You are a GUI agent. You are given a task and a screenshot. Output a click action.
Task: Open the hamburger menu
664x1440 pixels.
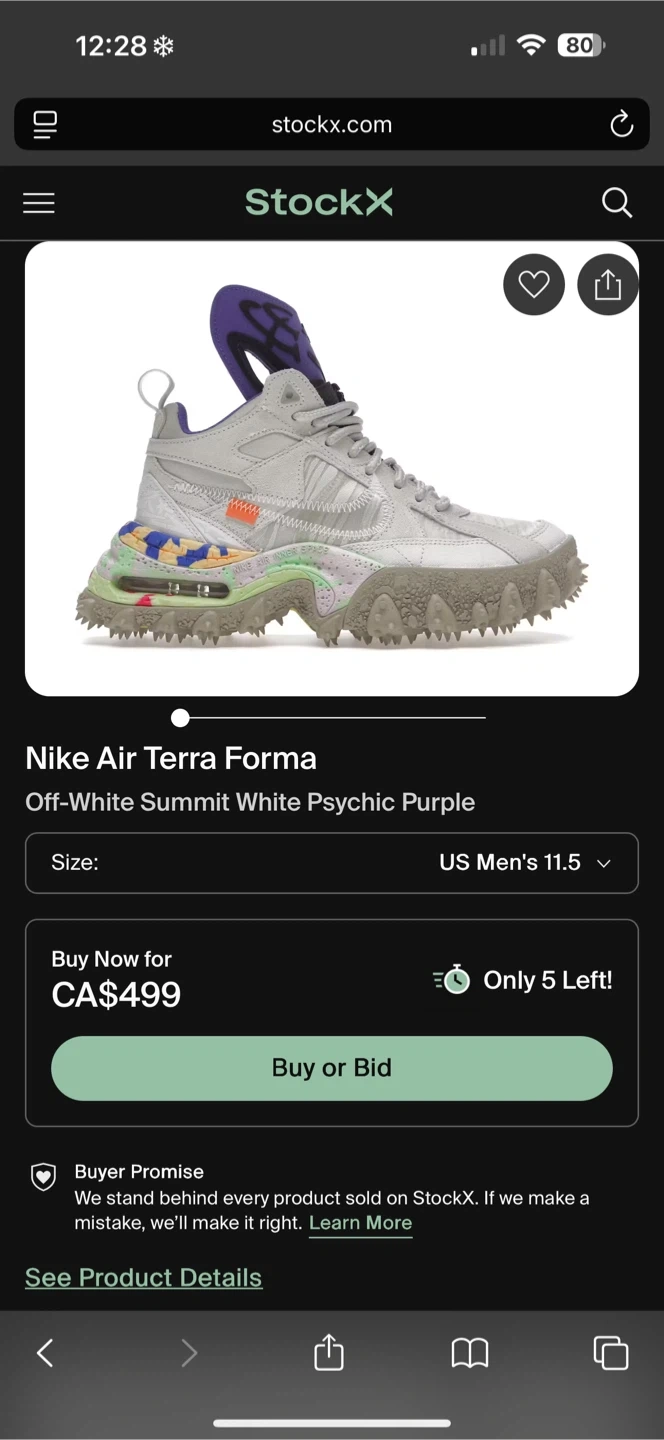pos(39,203)
